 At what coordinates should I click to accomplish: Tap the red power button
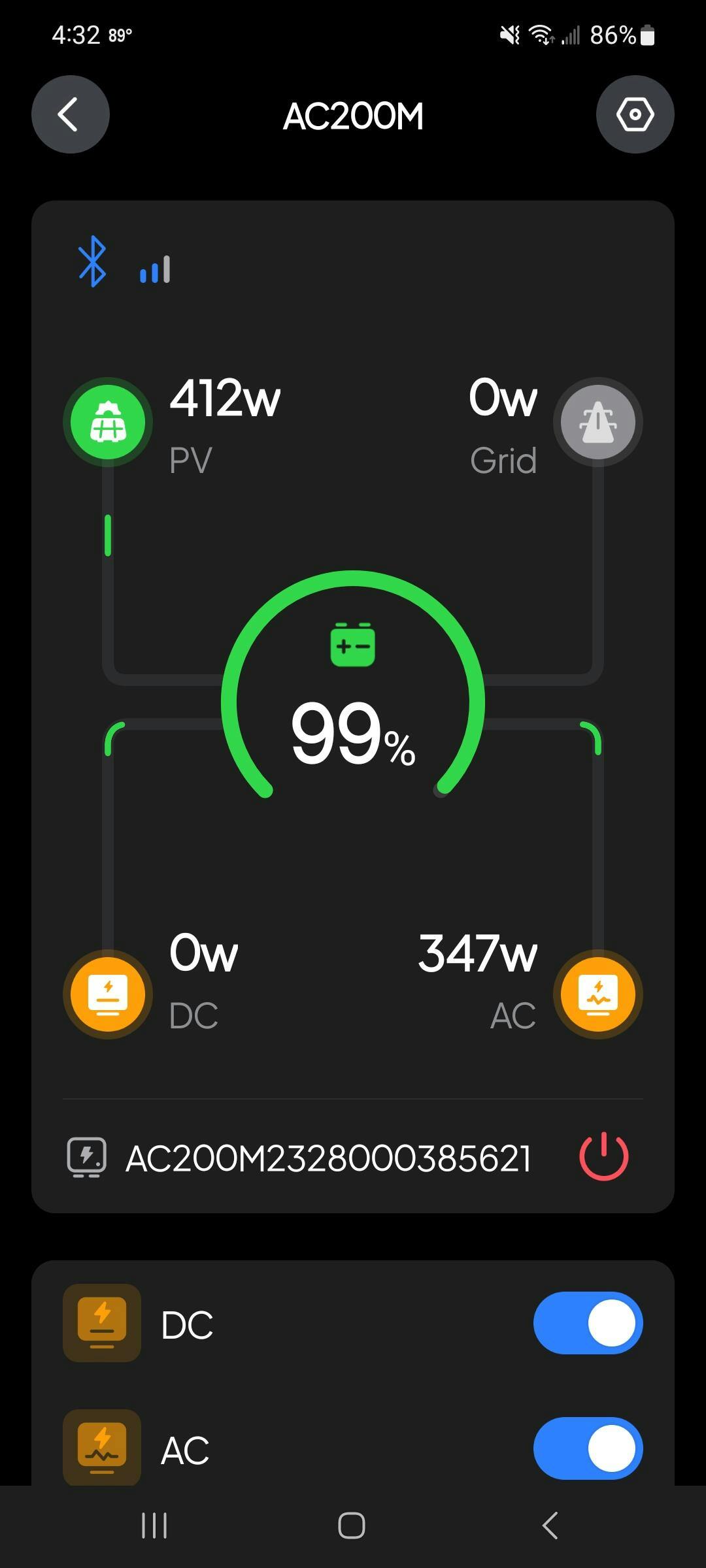pyautogui.click(x=603, y=1156)
